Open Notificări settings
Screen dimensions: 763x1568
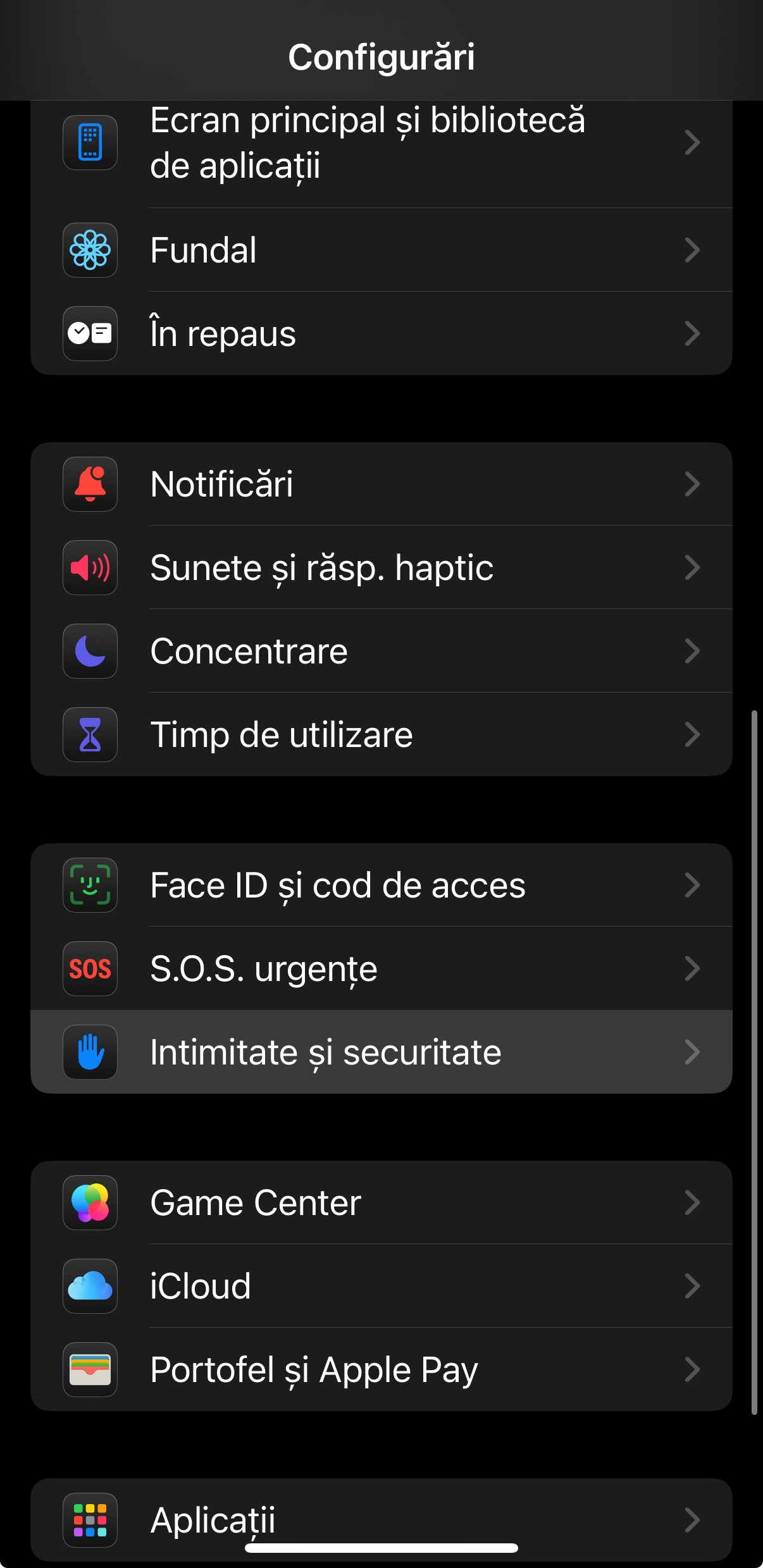click(x=380, y=484)
